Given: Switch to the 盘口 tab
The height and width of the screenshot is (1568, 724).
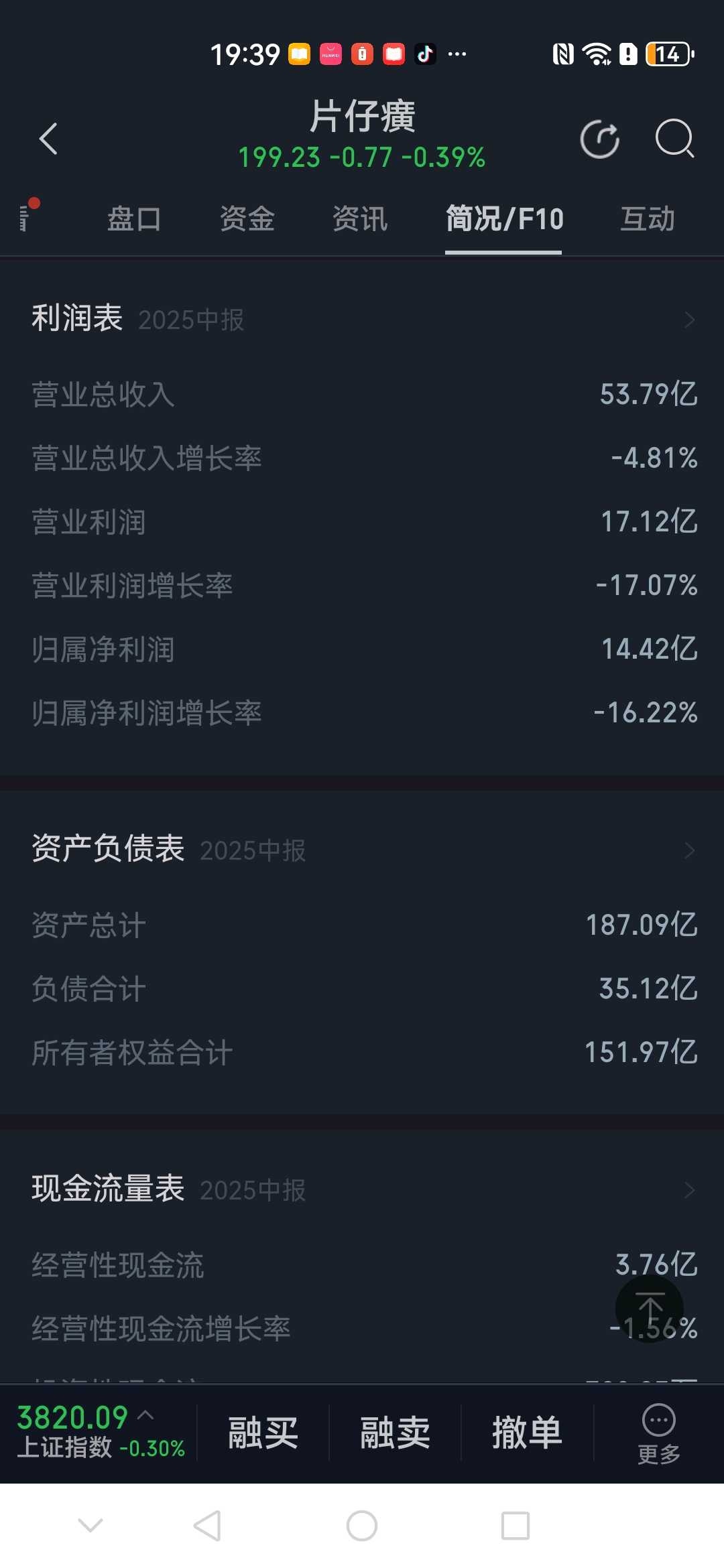Looking at the screenshot, I should tap(134, 219).
